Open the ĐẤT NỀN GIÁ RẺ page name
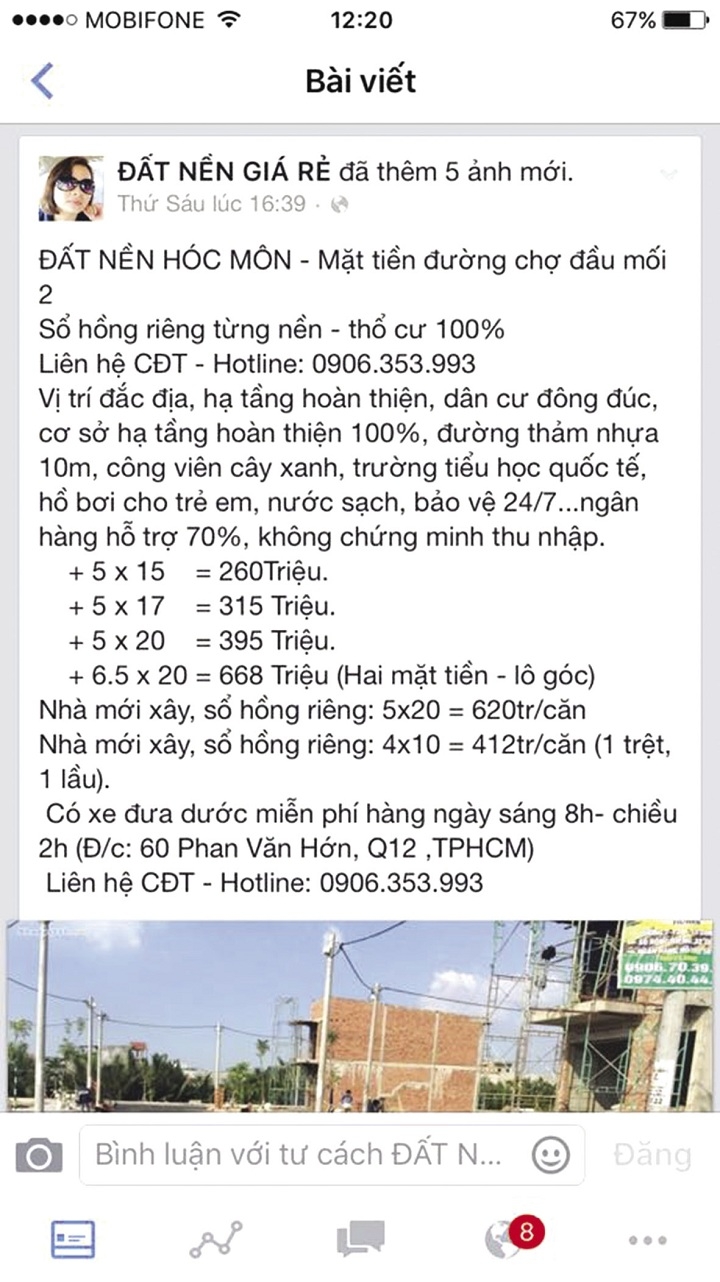The image size is (720, 1282). tap(224, 171)
